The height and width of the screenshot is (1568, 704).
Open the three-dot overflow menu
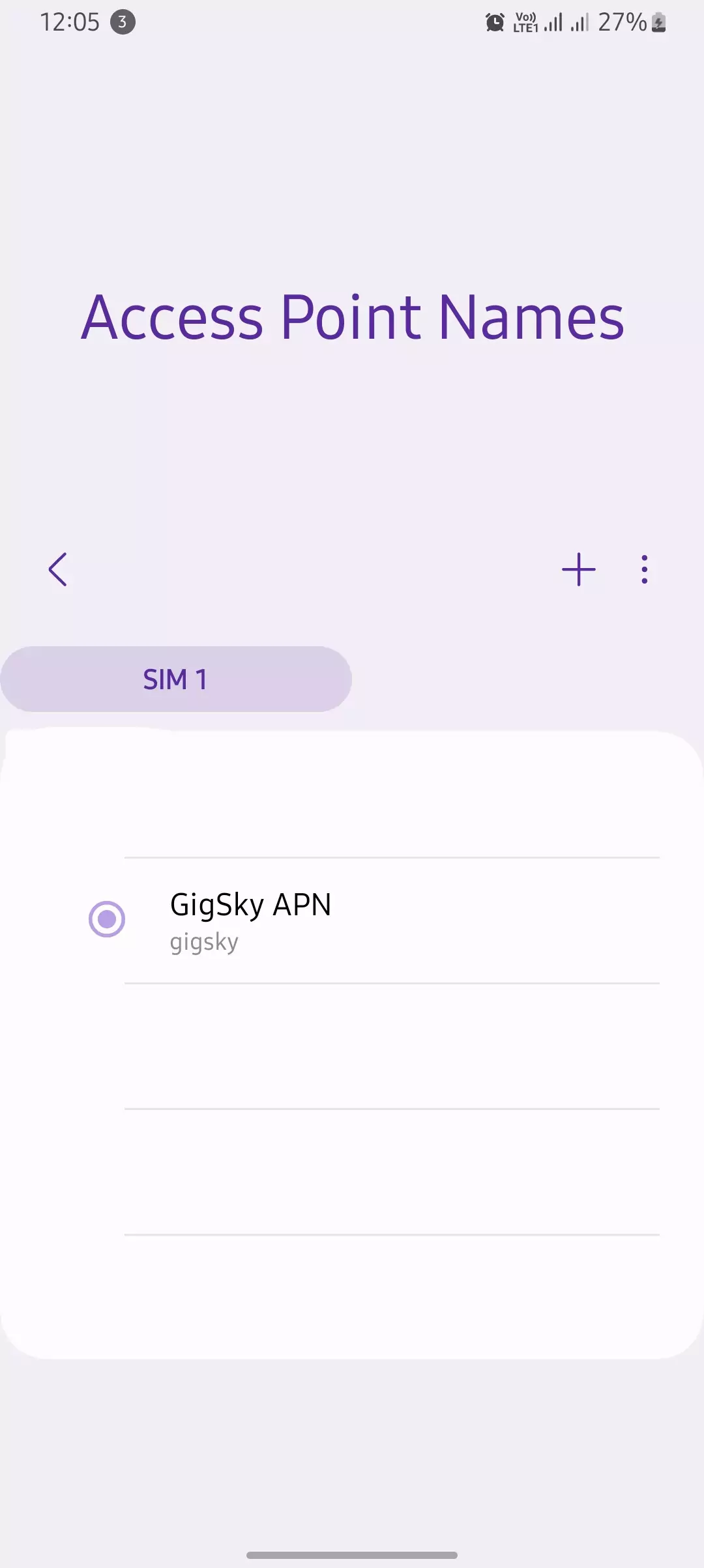click(x=644, y=569)
